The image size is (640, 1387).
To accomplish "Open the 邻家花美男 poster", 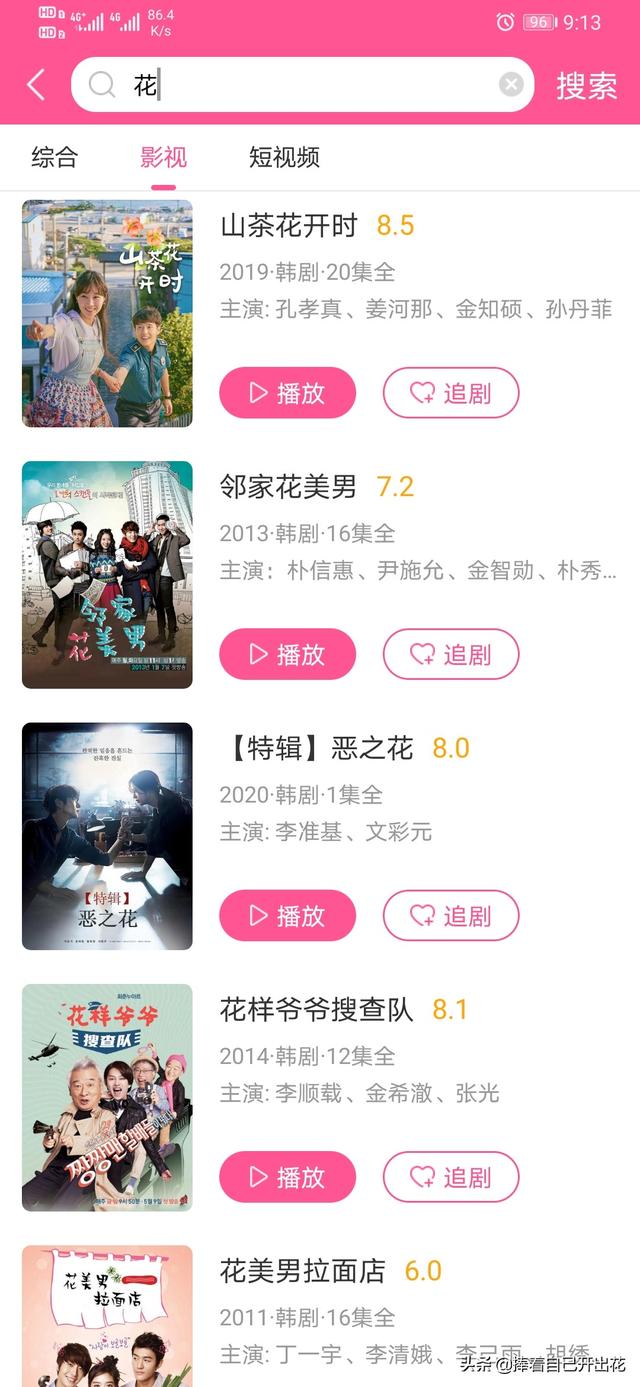I will pyautogui.click(x=107, y=575).
